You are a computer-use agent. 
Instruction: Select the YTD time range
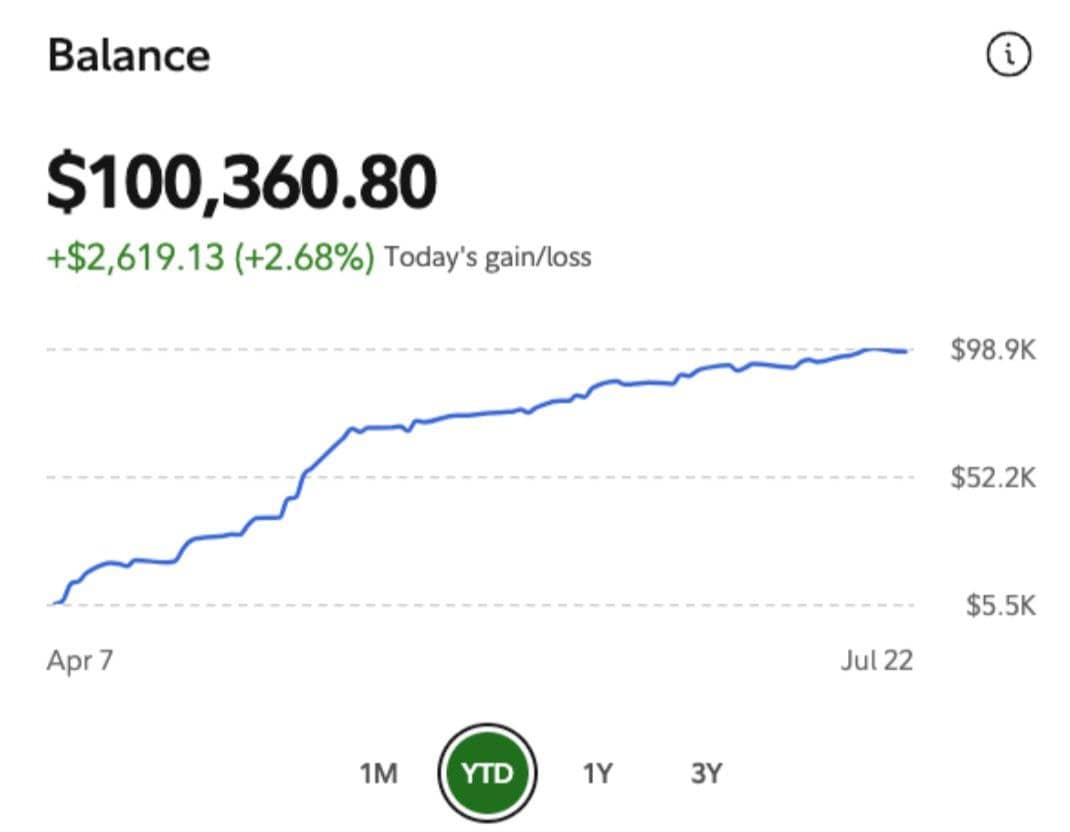(x=487, y=773)
